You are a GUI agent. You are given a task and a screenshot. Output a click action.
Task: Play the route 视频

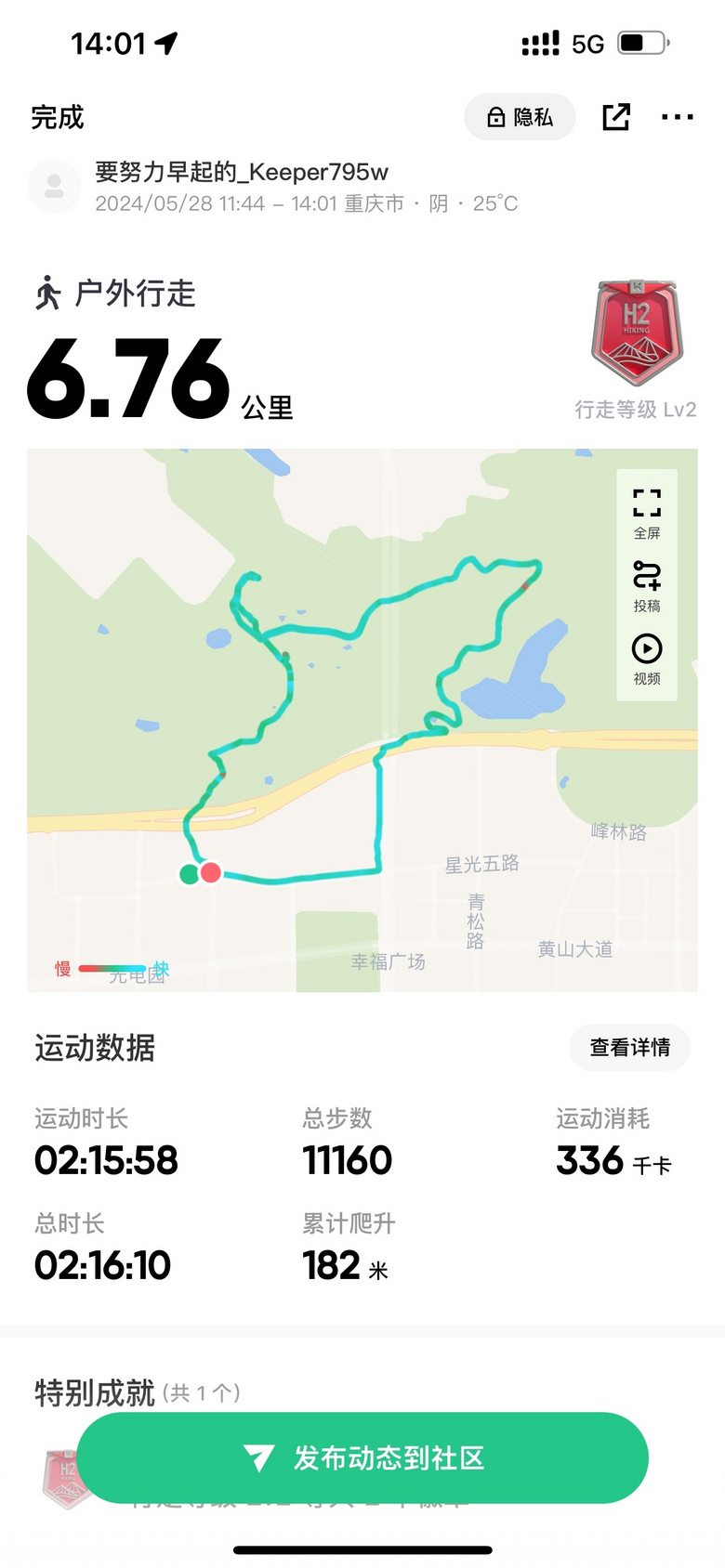coord(647,659)
